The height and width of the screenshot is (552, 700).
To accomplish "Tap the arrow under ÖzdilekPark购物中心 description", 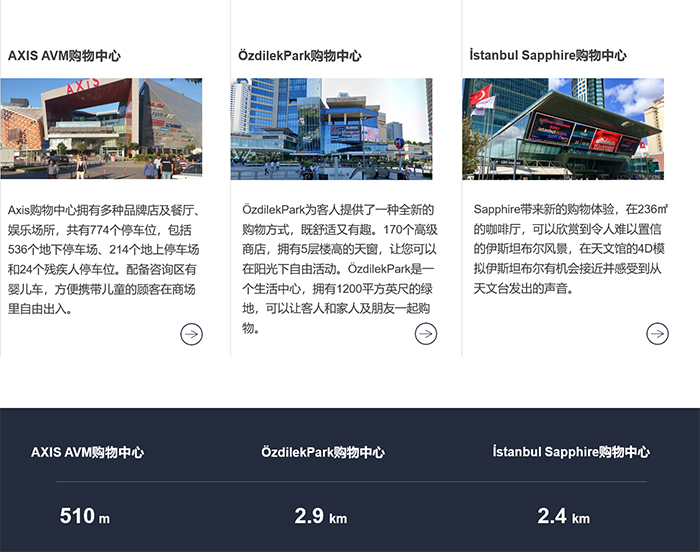I will [x=426, y=334].
